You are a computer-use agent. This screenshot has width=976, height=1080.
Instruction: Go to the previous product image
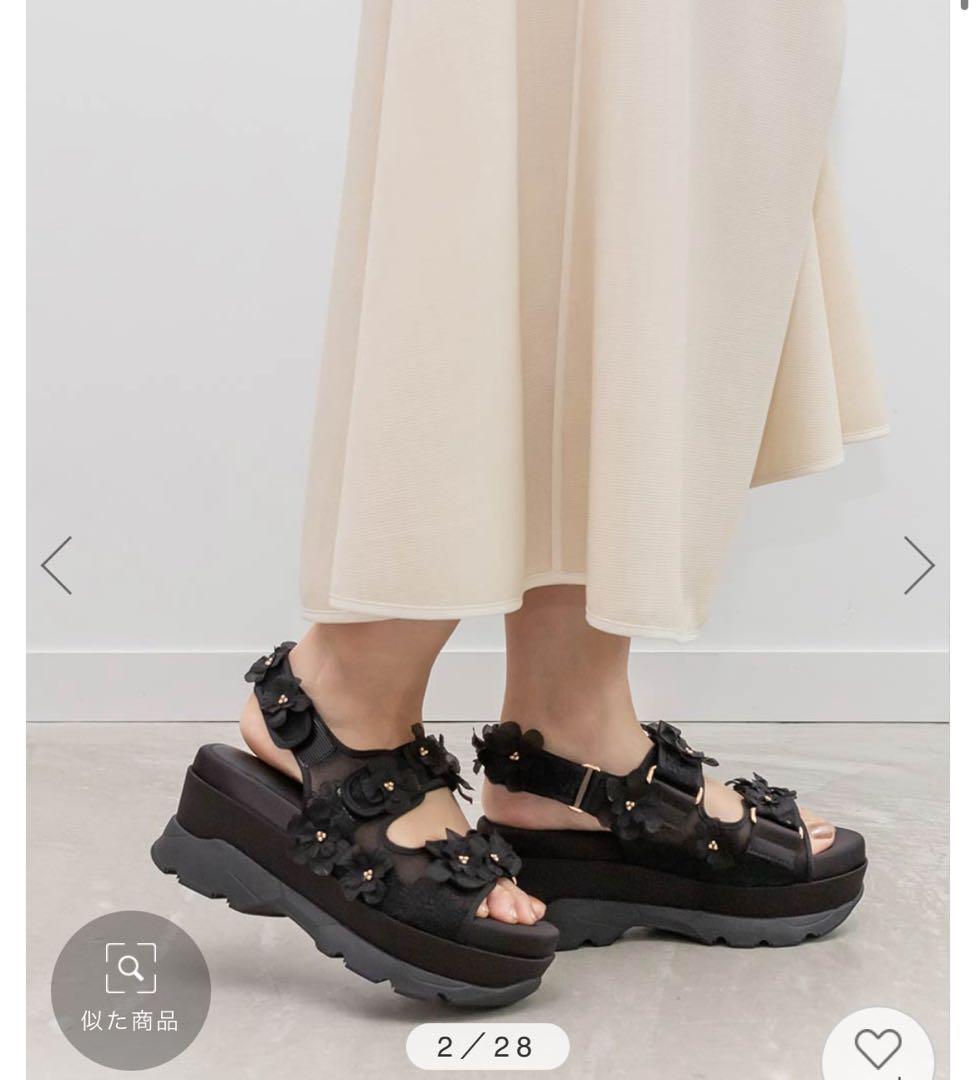pos(56,566)
